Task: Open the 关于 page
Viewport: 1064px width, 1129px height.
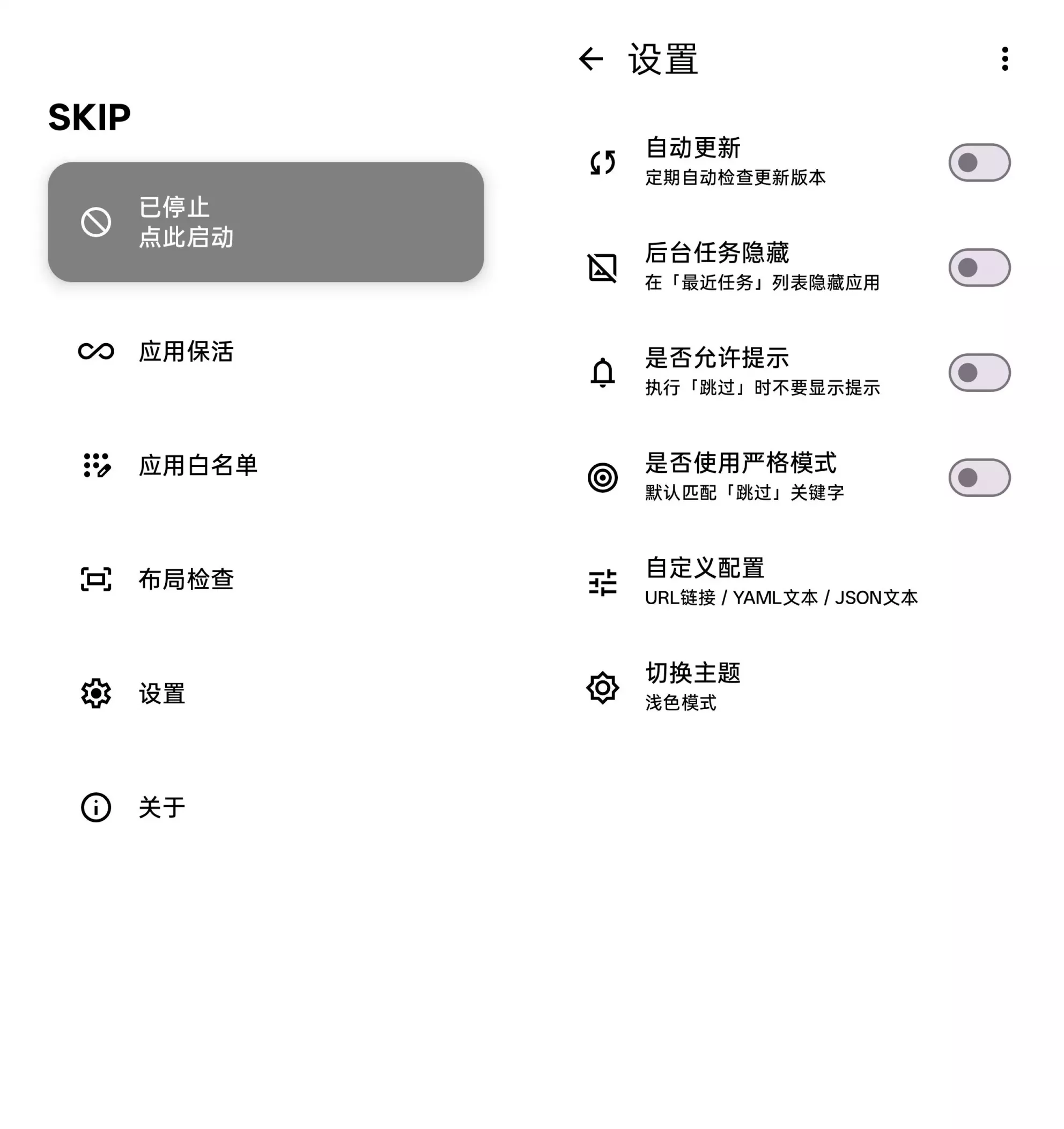Action: point(161,807)
